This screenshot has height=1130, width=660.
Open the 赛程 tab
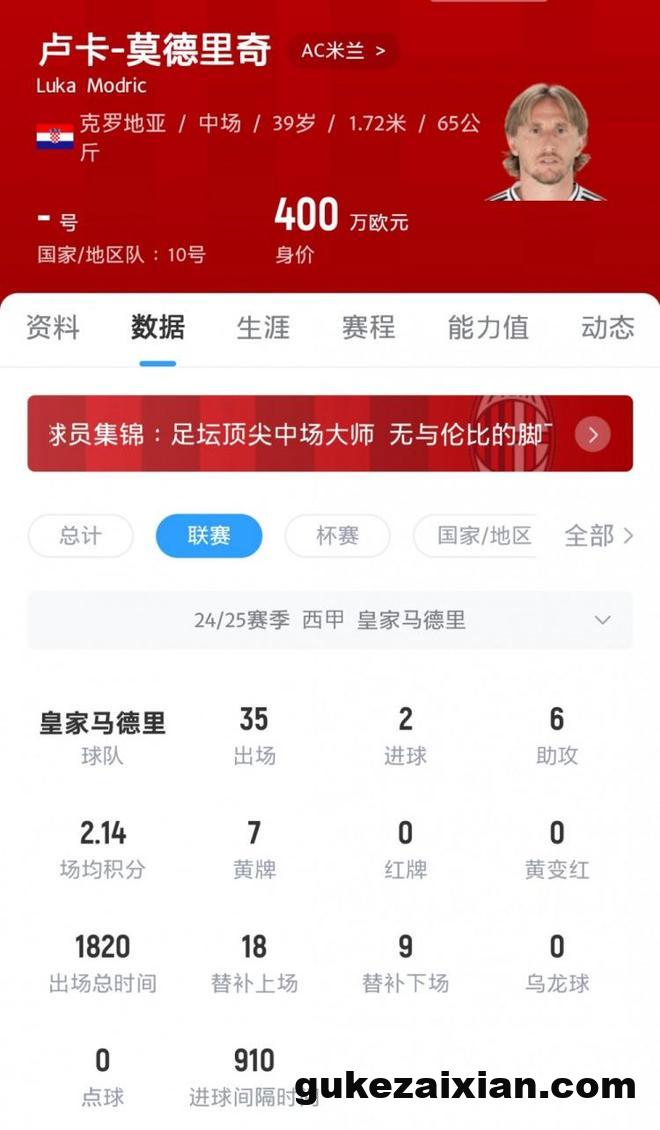coord(368,328)
